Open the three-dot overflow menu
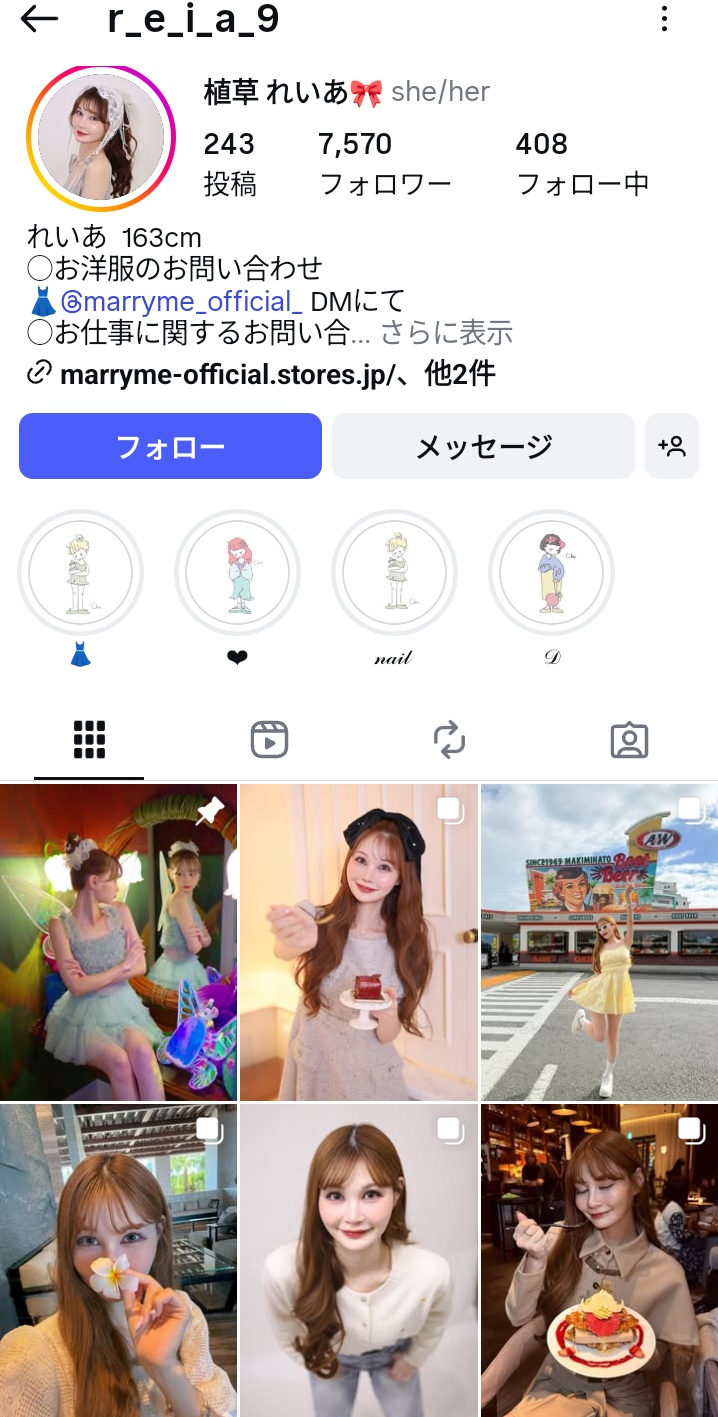The image size is (718, 1417). tap(665, 19)
